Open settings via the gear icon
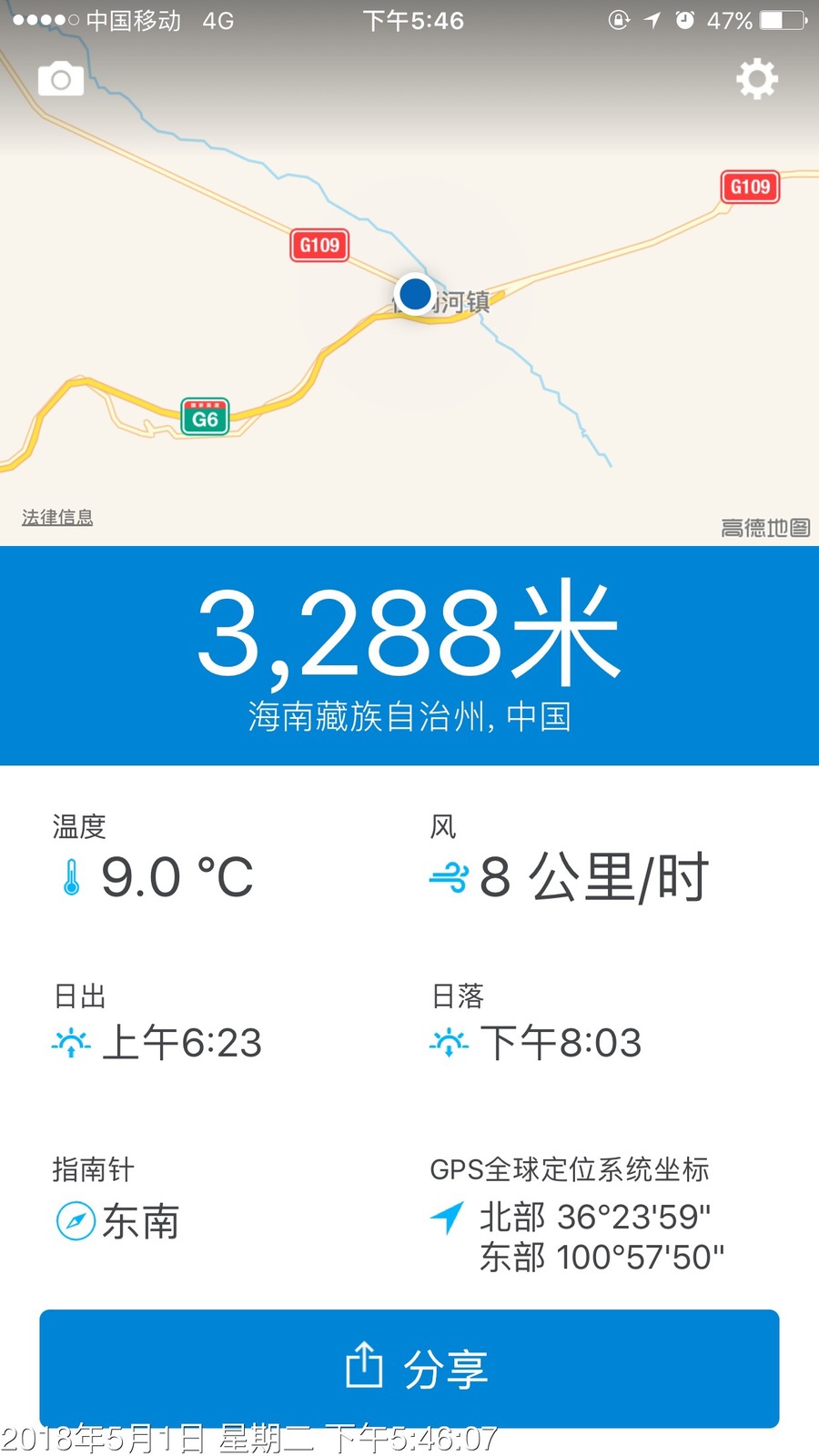The width and height of the screenshot is (819, 1456). click(x=757, y=79)
